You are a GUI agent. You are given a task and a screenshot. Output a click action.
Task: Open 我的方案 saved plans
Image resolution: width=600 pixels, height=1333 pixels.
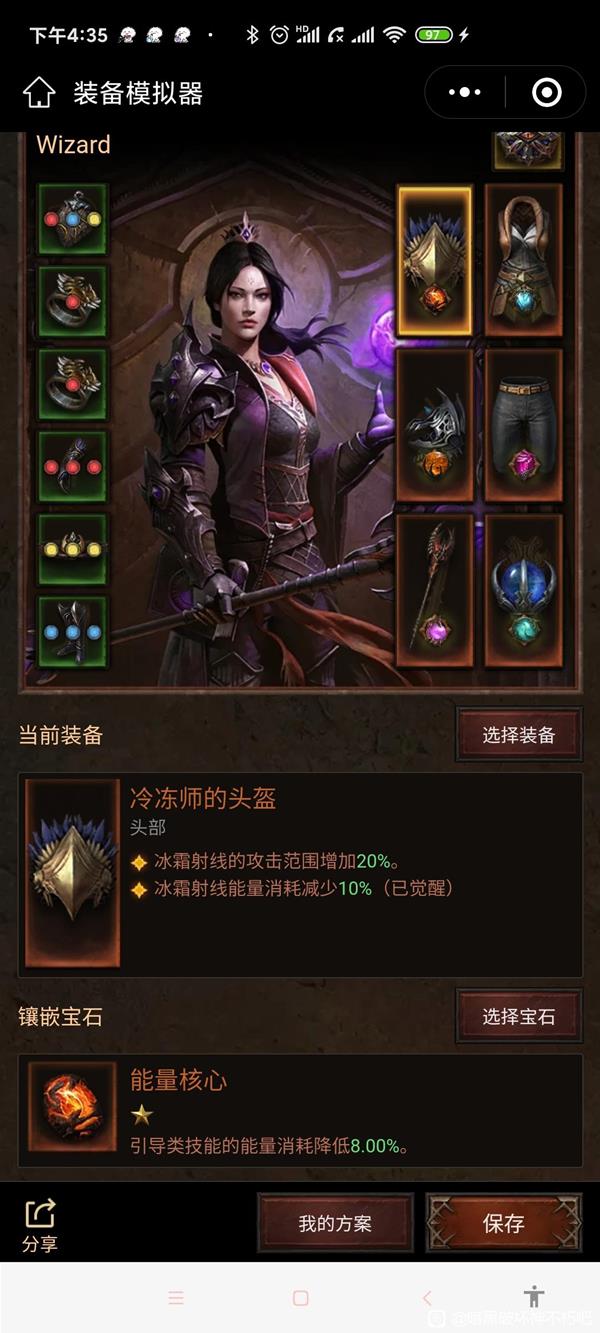[x=335, y=1223]
